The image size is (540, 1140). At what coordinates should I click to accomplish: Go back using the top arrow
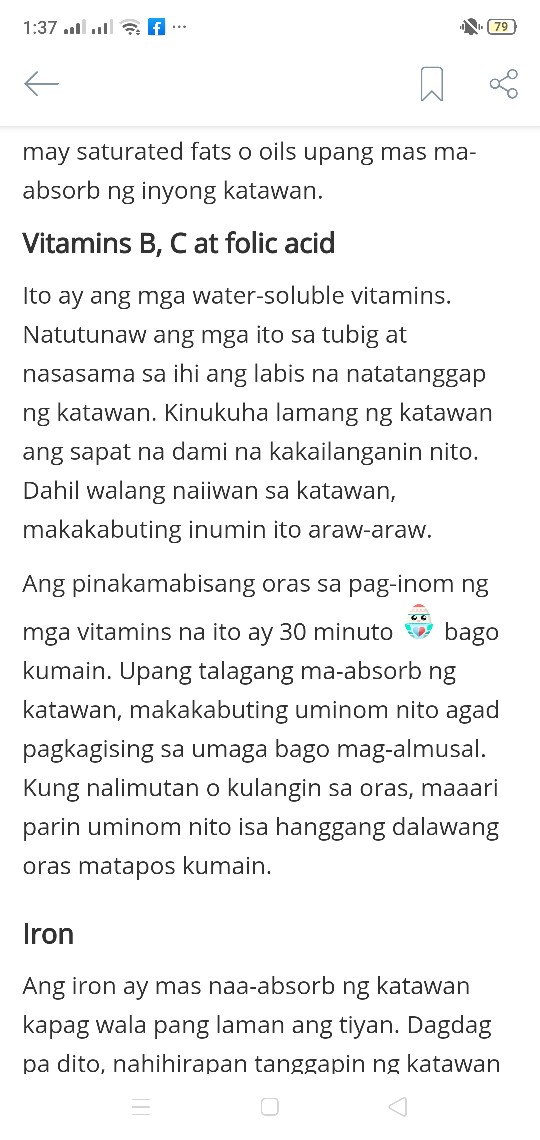(x=41, y=84)
